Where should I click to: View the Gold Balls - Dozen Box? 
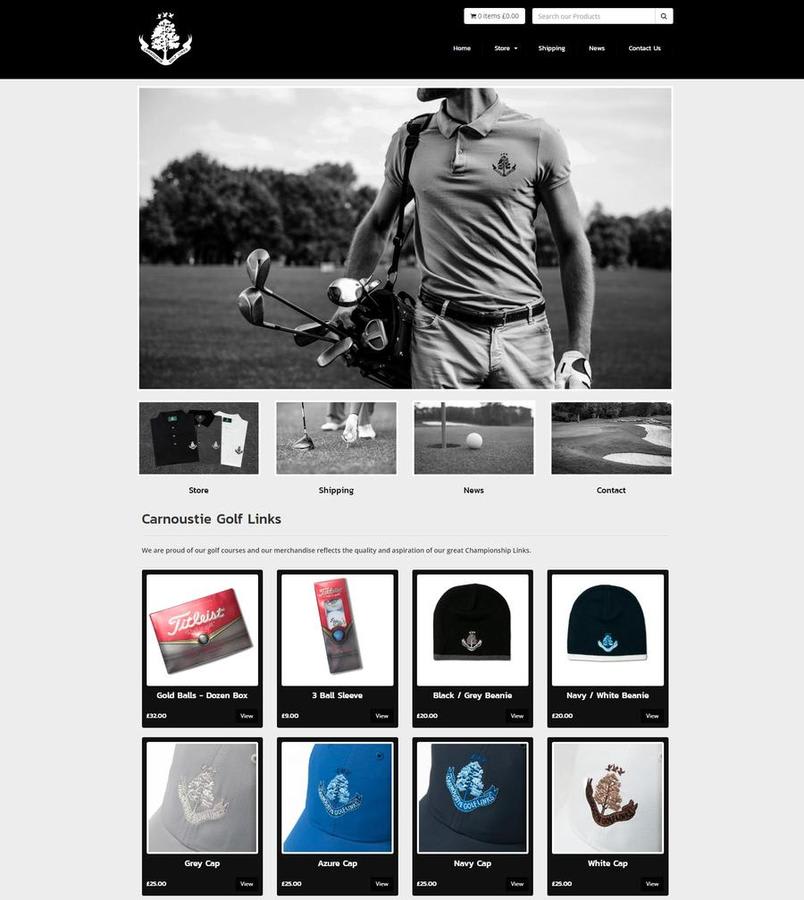click(x=246, y=716)
